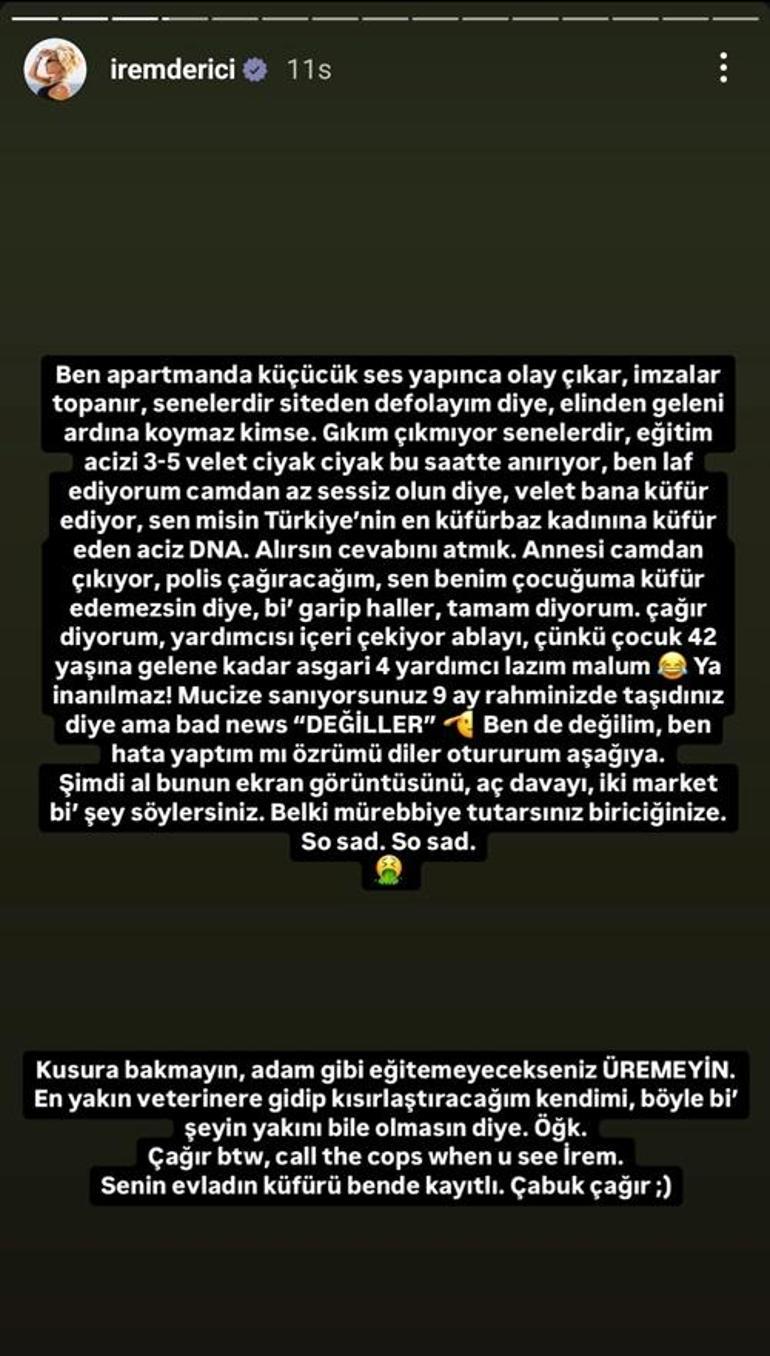Tap the iremderici username
This screenshot has width=770, height=1356.
point(172,70)
